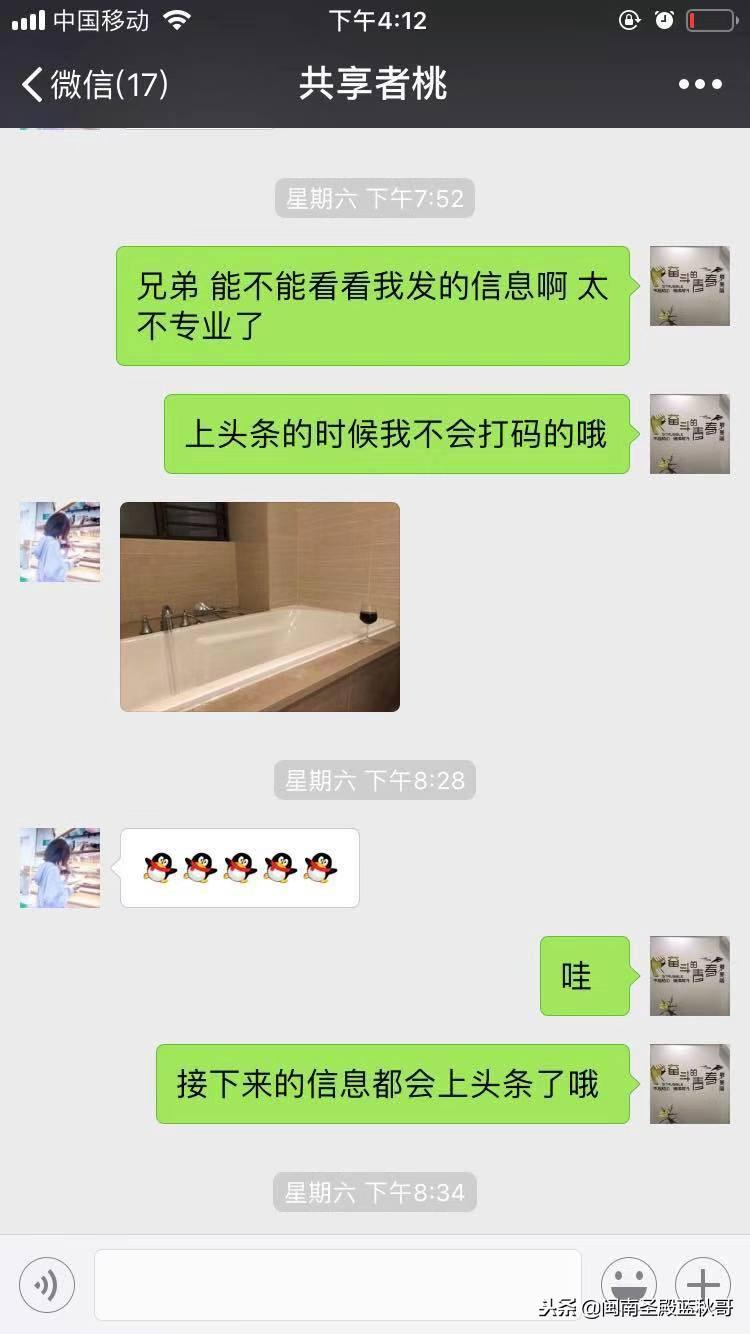750x1334 pixels.
Task: Go back to the WeChat chat list
Action: click(x=93, y=84)
